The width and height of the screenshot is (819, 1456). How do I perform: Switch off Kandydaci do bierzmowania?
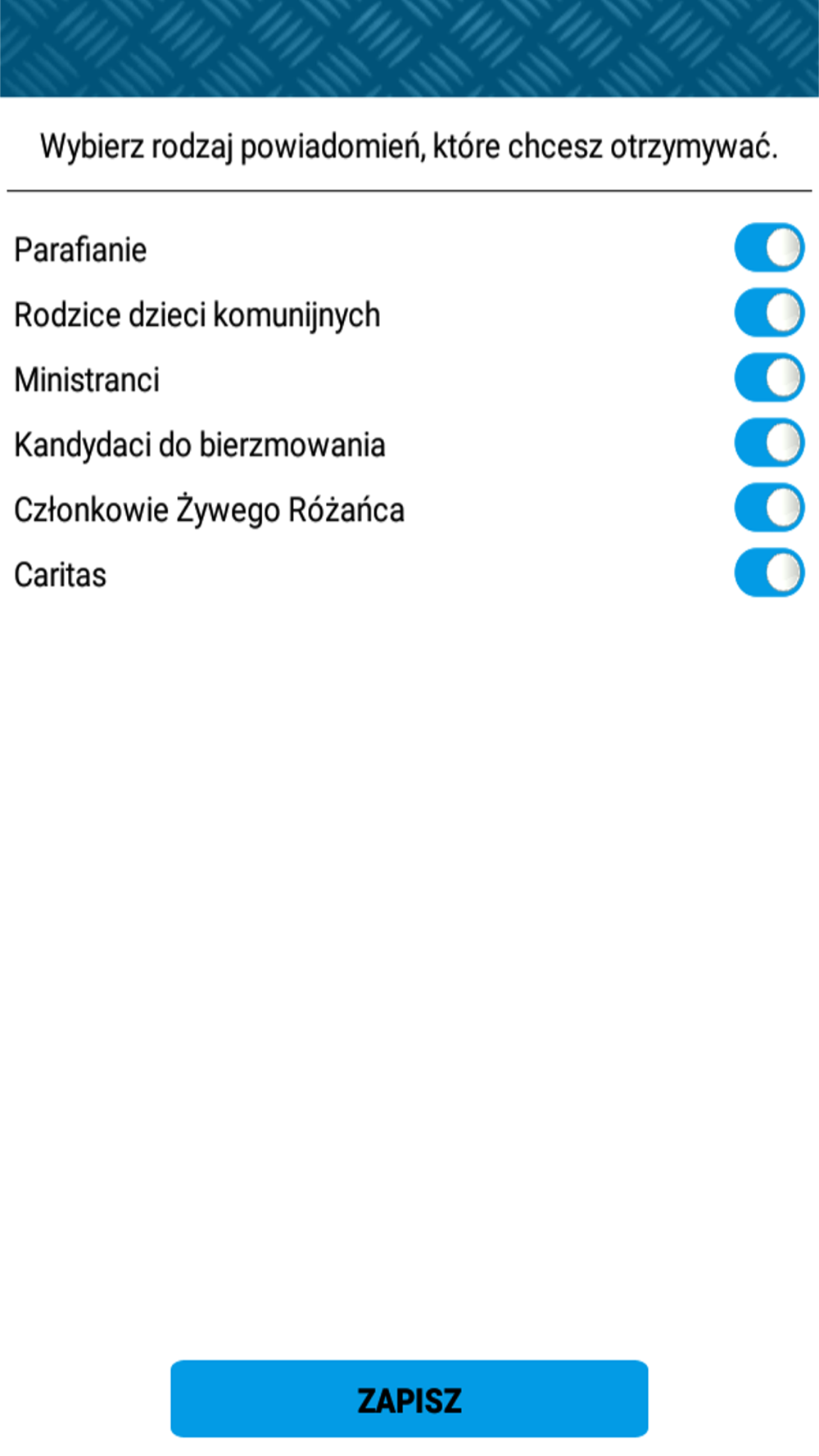coord(769,443)
